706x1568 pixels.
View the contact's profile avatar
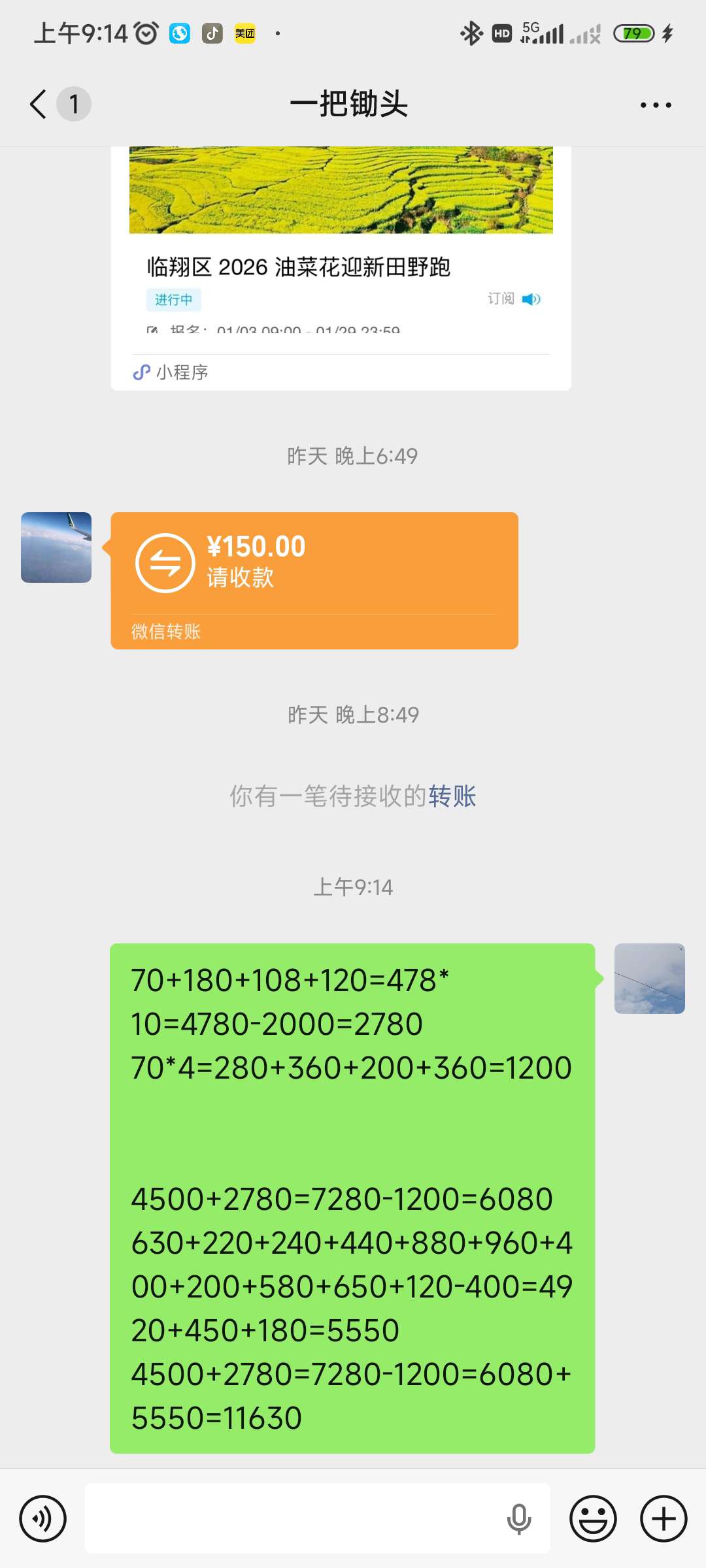56,547
